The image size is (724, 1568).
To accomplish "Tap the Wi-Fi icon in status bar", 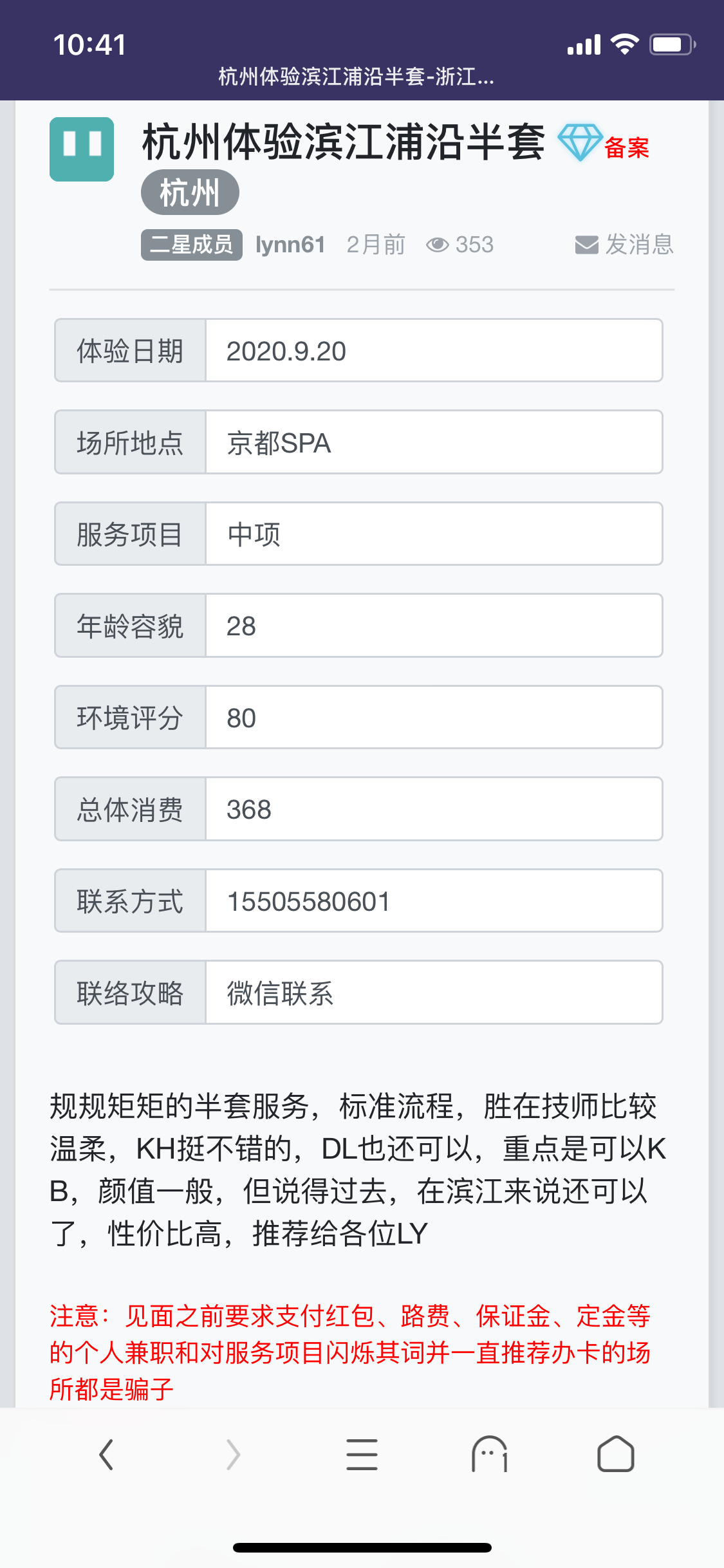I will 624,43.
